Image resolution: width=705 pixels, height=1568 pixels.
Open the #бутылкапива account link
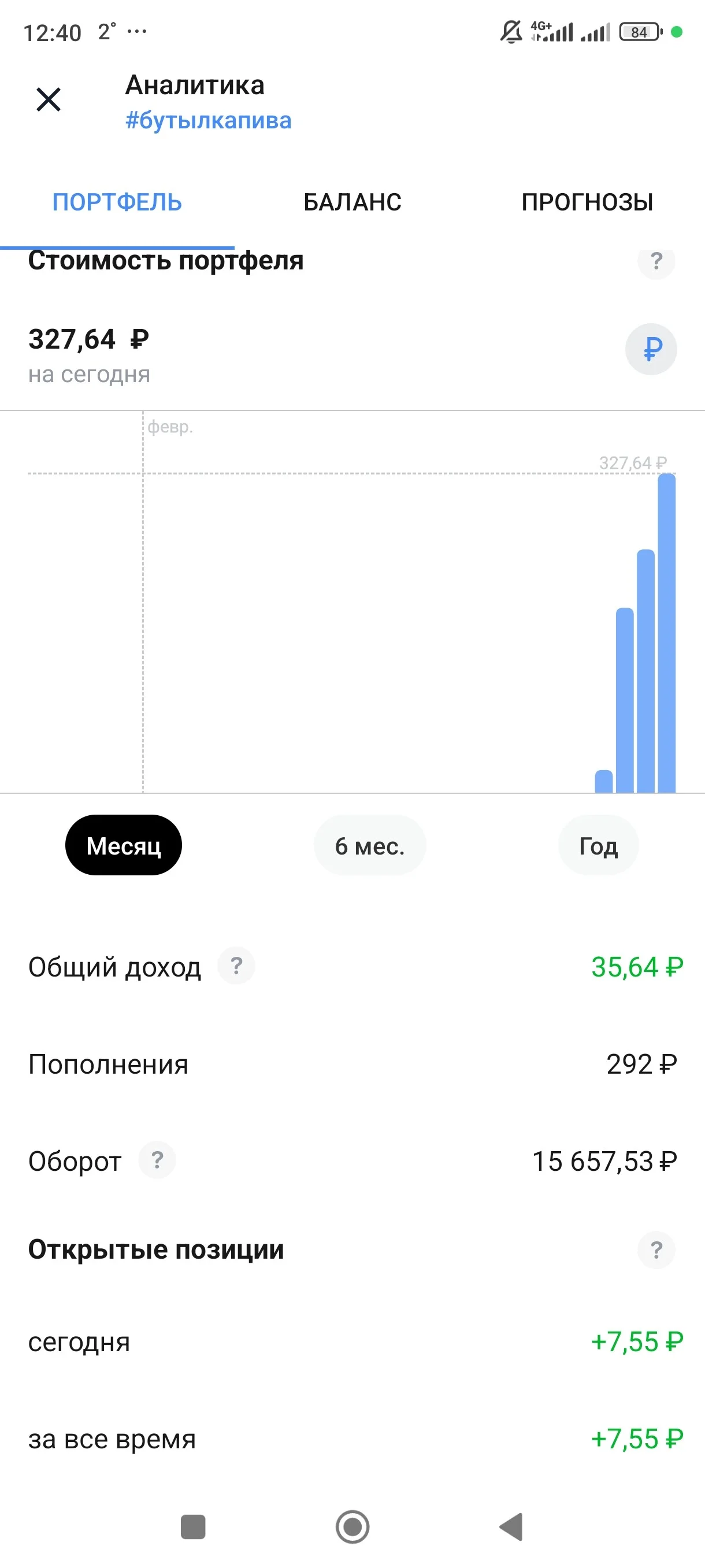[208, 120]
